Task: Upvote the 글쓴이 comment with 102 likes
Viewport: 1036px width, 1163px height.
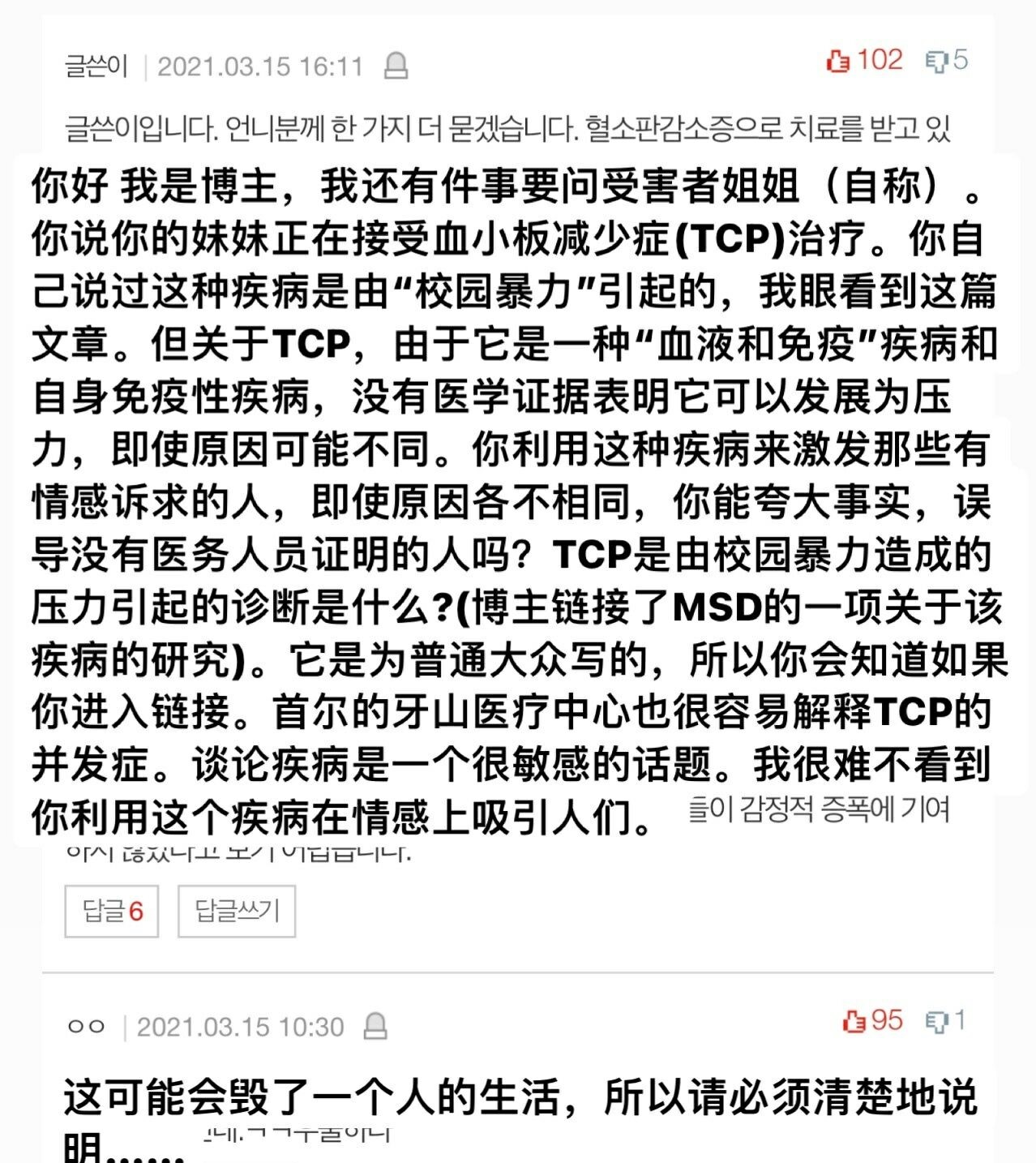Action: (838, 61)
